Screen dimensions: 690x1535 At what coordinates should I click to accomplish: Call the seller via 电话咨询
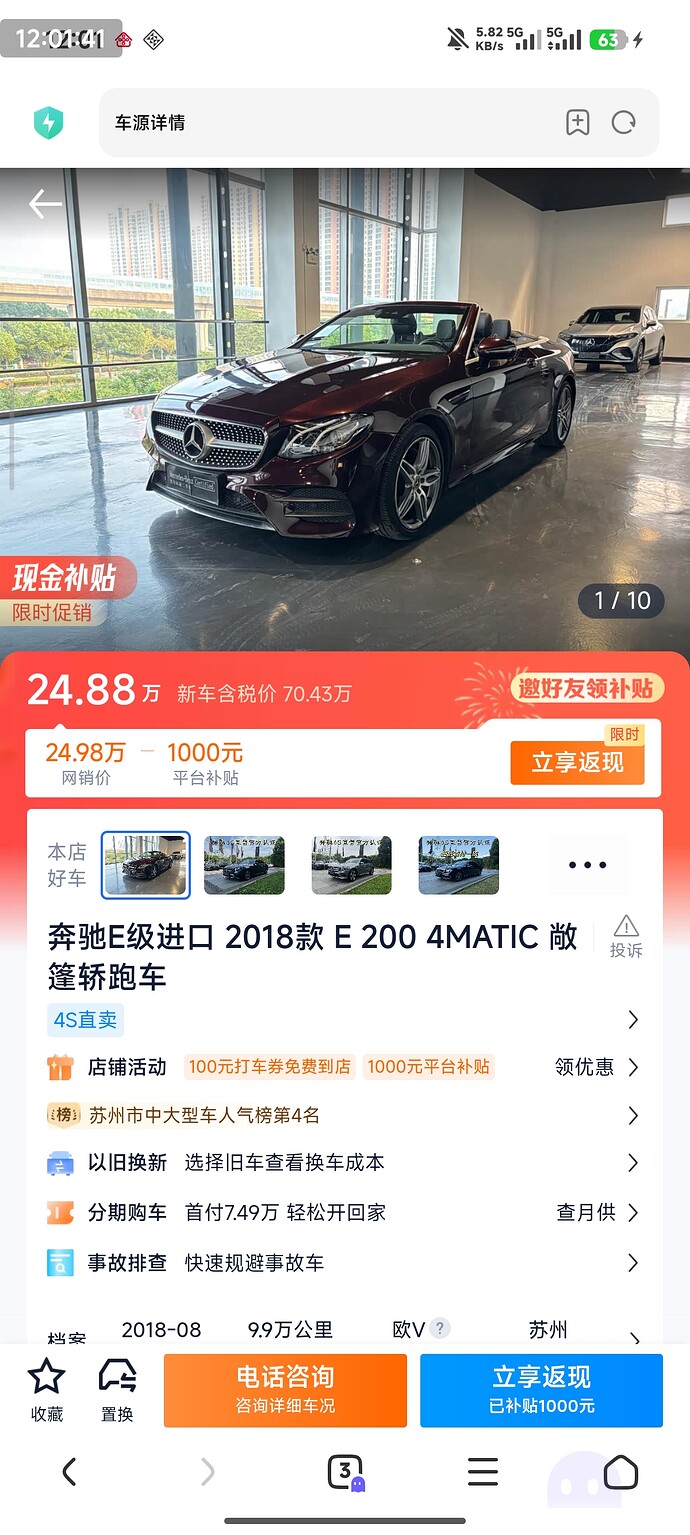(285, 1389)
